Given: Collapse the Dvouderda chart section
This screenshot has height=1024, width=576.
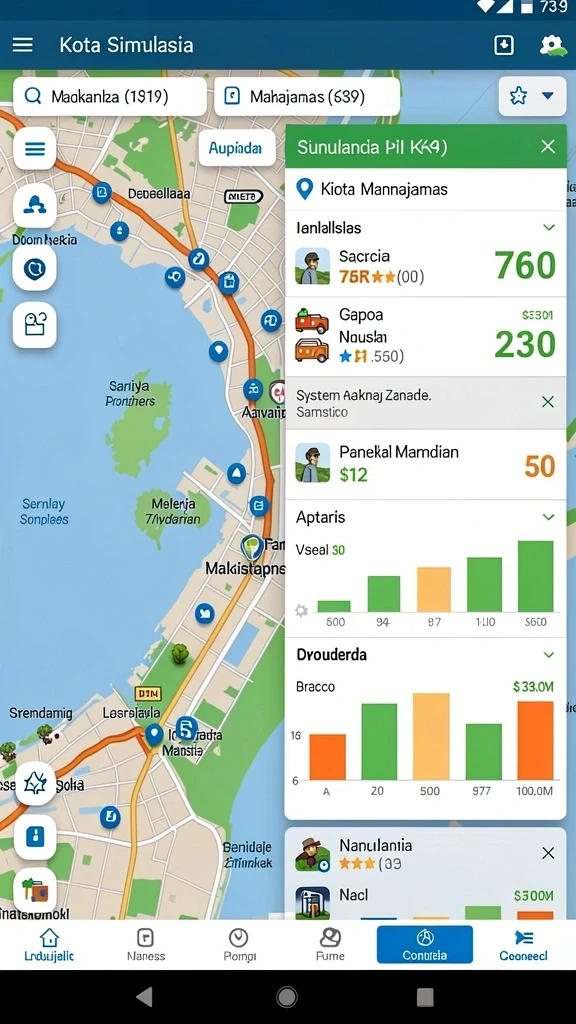Looking at the screenshot, I should pyautogui.click(x=549, y=654).
